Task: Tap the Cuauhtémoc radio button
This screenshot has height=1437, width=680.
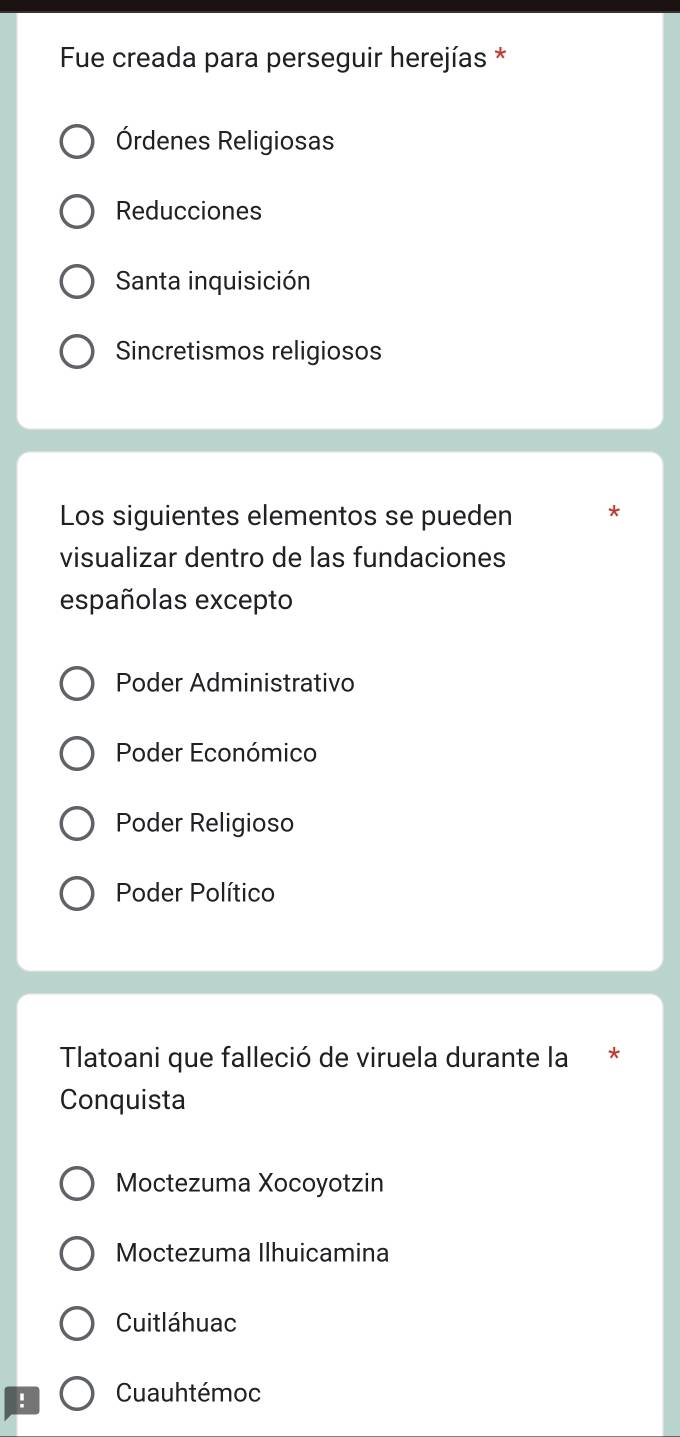Action: tap(78, 1394)
